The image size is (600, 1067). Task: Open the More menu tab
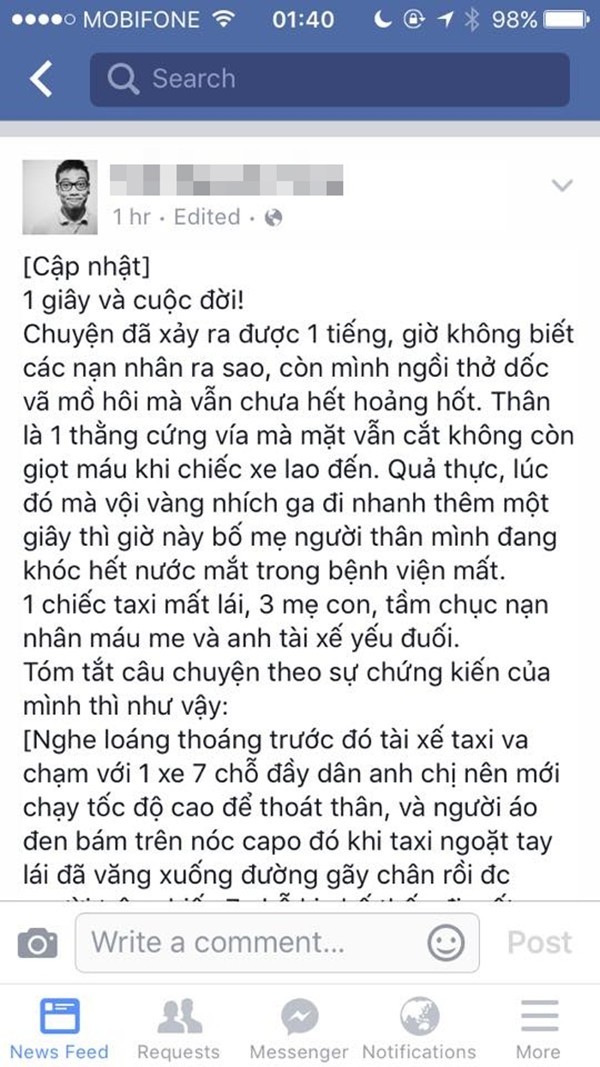pos(538,1028)
